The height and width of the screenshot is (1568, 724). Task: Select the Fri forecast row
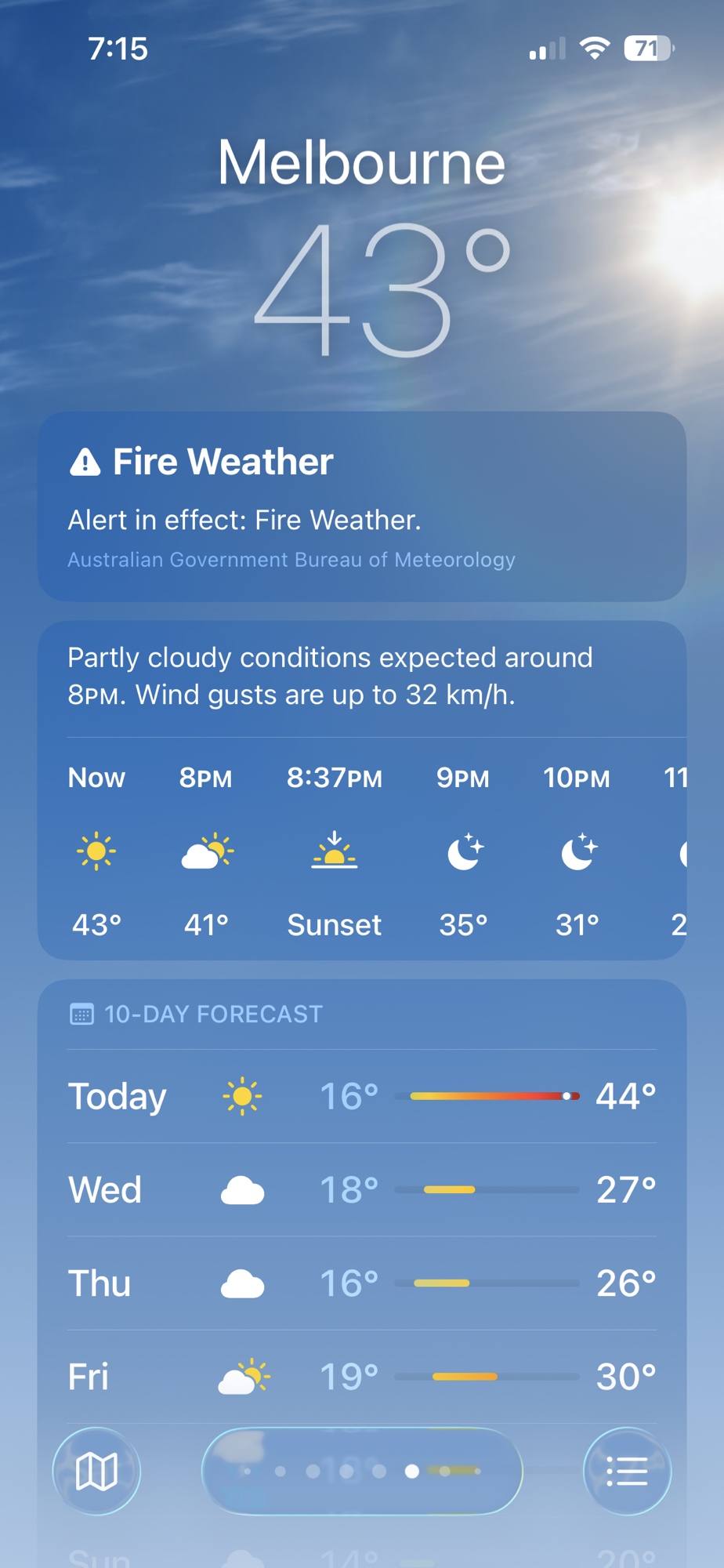[x=361, y=1377]
